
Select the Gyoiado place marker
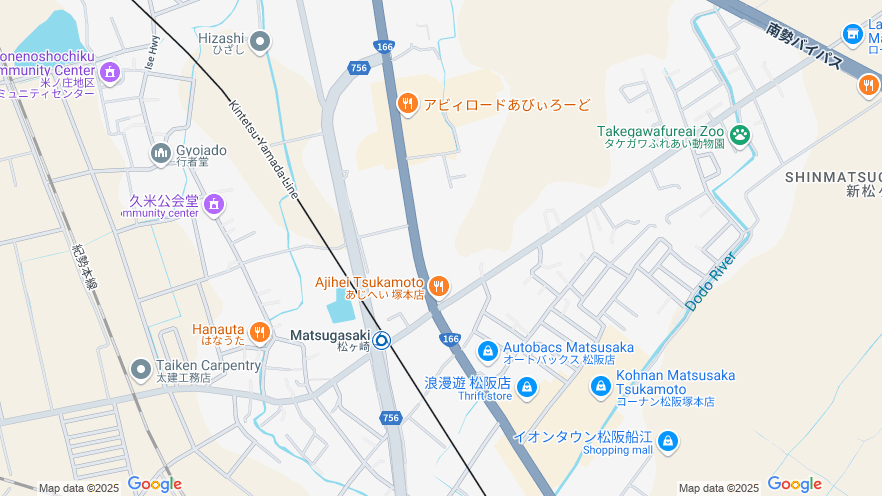click(160, 153)
